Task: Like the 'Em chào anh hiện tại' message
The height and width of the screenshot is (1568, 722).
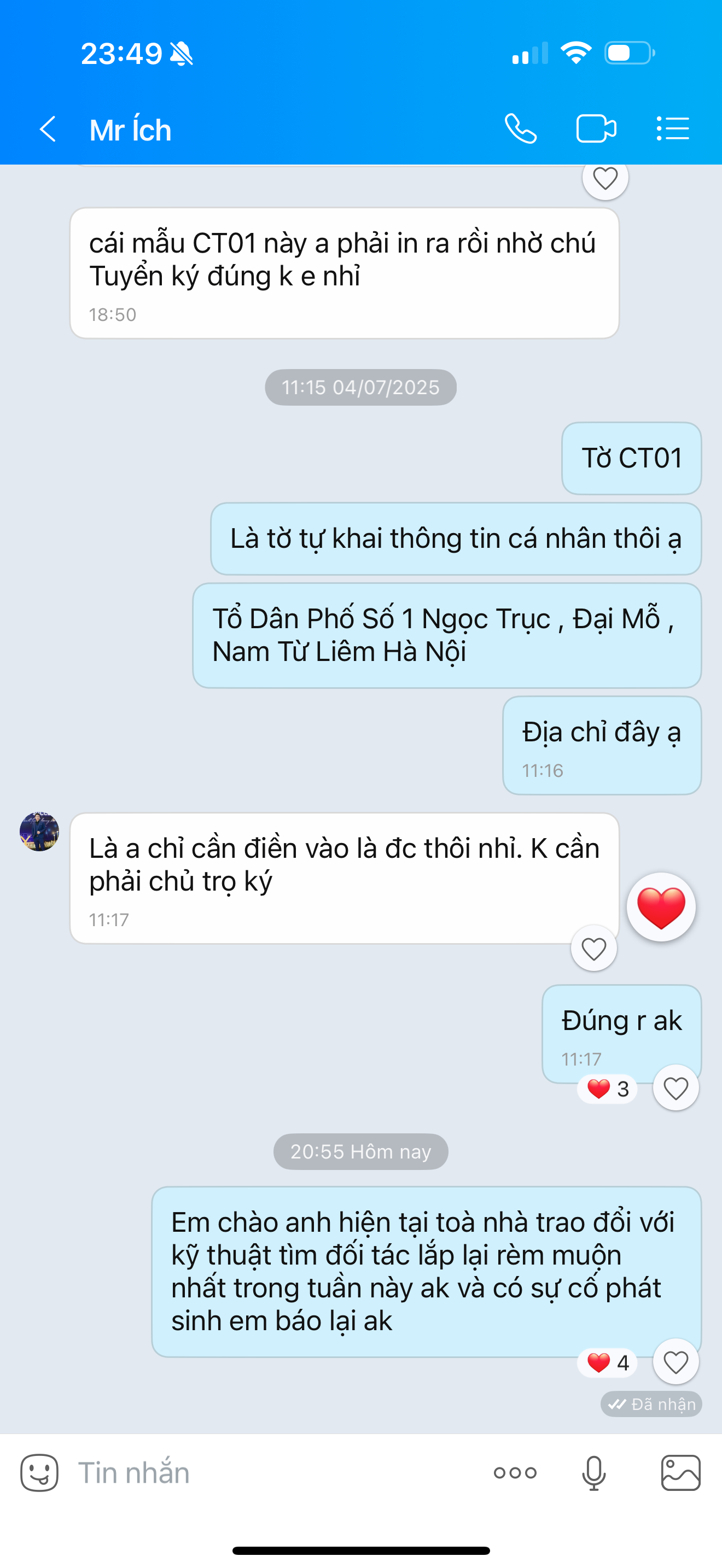Action: (675, 1362)
